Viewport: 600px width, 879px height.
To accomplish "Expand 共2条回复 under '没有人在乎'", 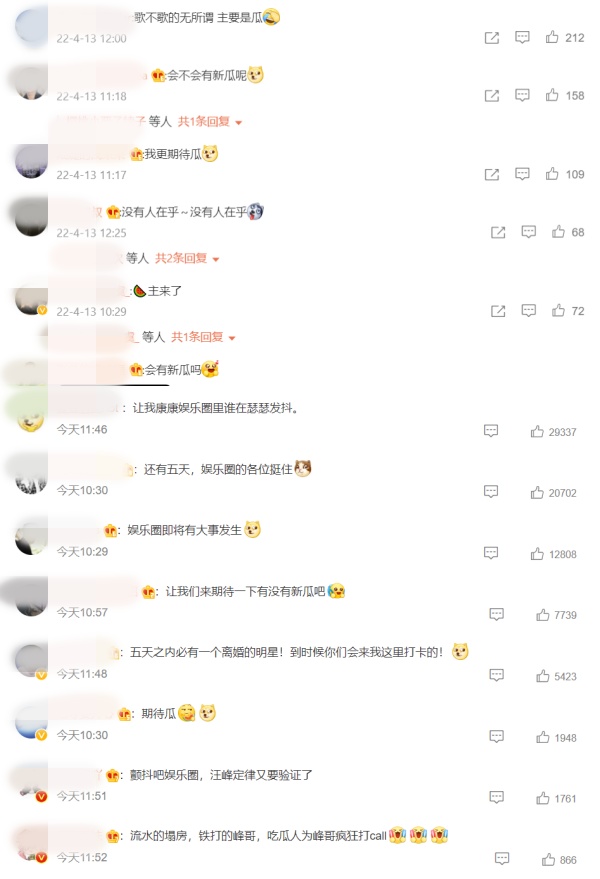I will coord(187,258).
